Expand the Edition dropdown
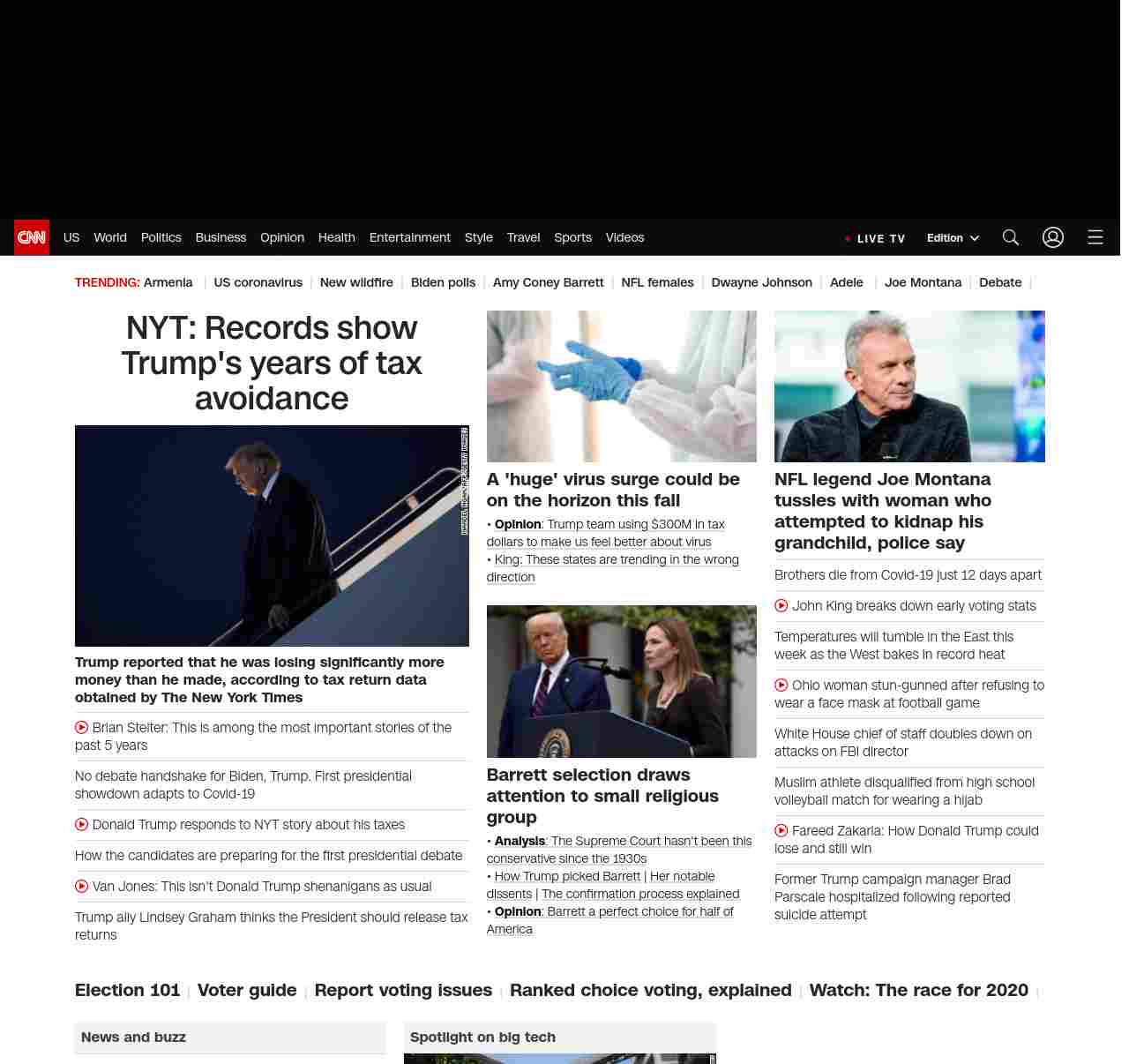1129x1064 pixels. (953, 238)
